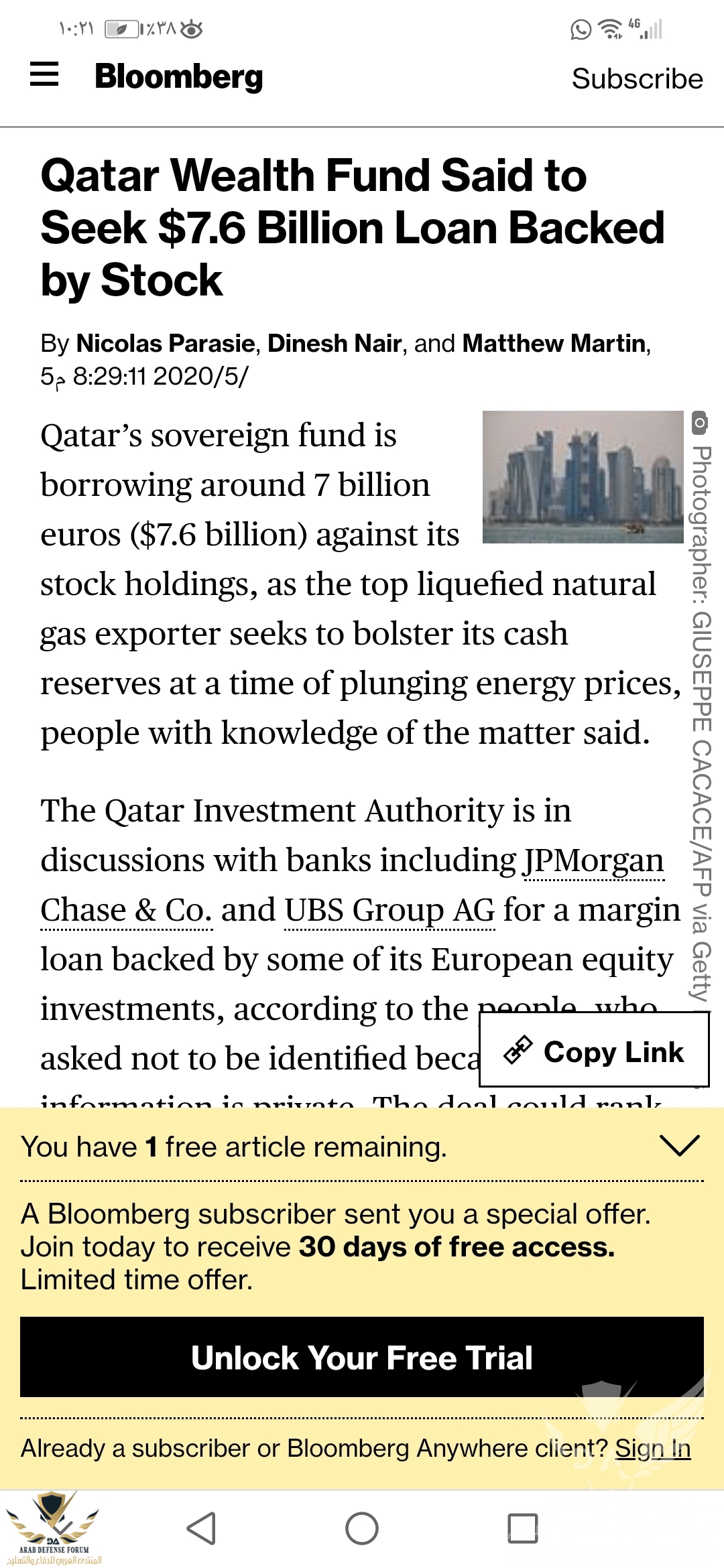
Task: Open the recent apps view
Action: click(x=523, y=1528)
